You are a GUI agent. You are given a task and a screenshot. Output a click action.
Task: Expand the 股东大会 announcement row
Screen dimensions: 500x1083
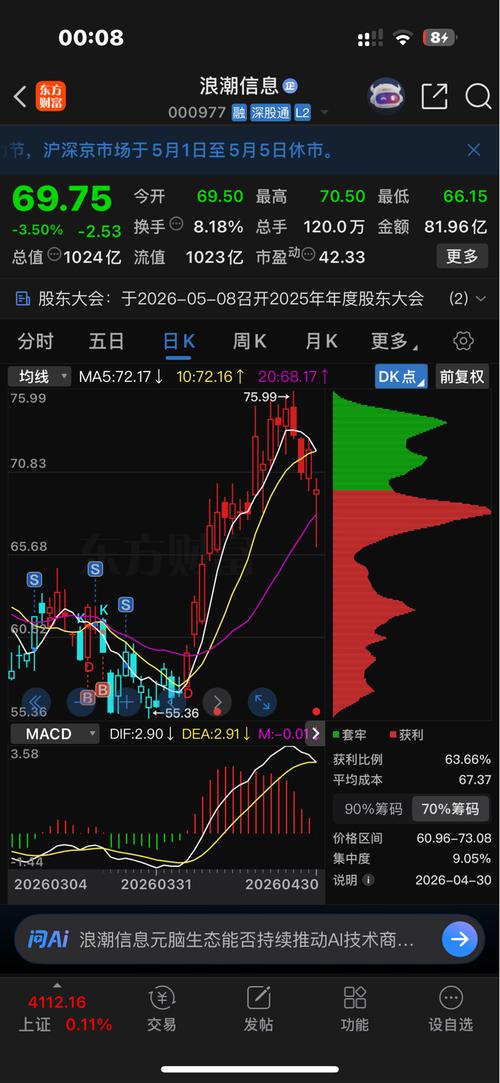coord(250,298)
